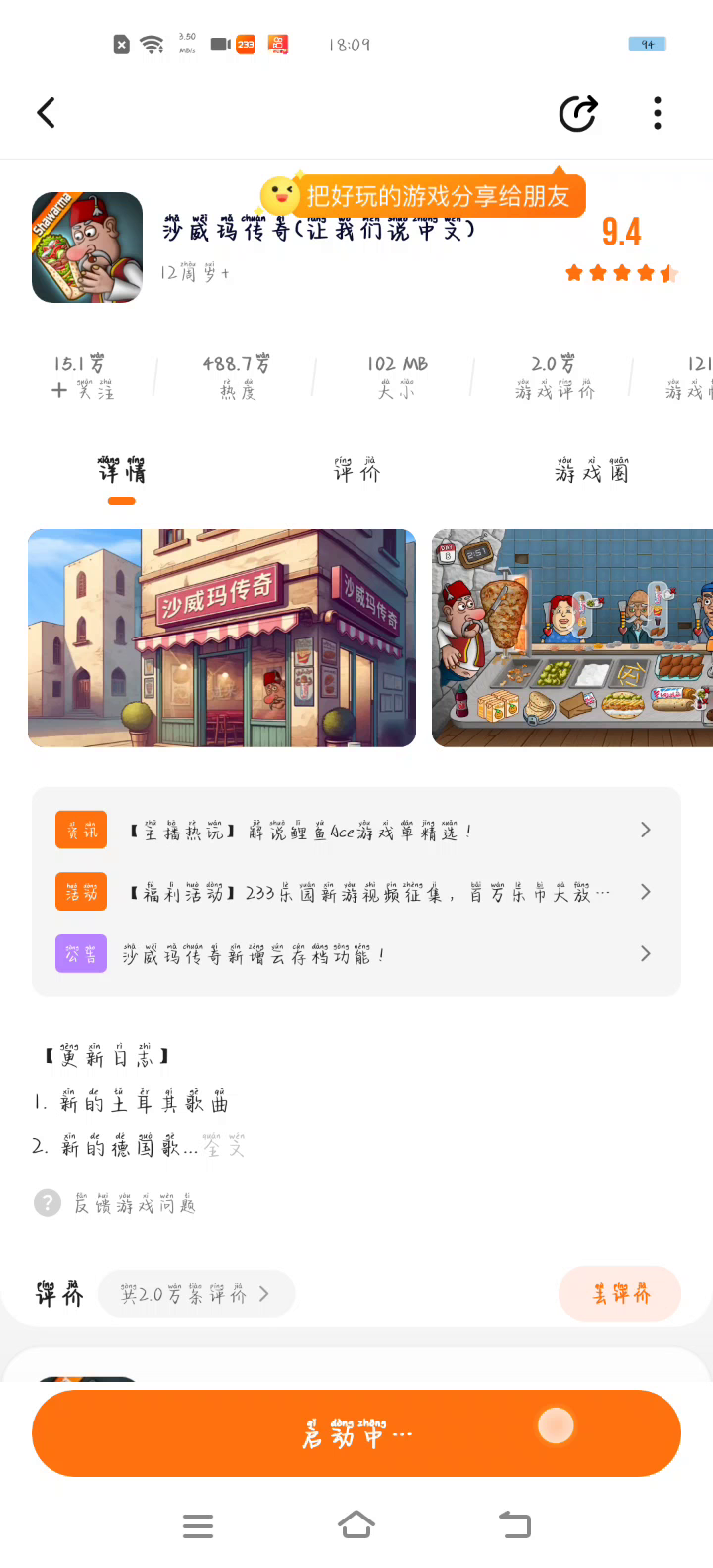Switch to the 游戏圈 tab

pyautogui.click(x=591, y=471)
